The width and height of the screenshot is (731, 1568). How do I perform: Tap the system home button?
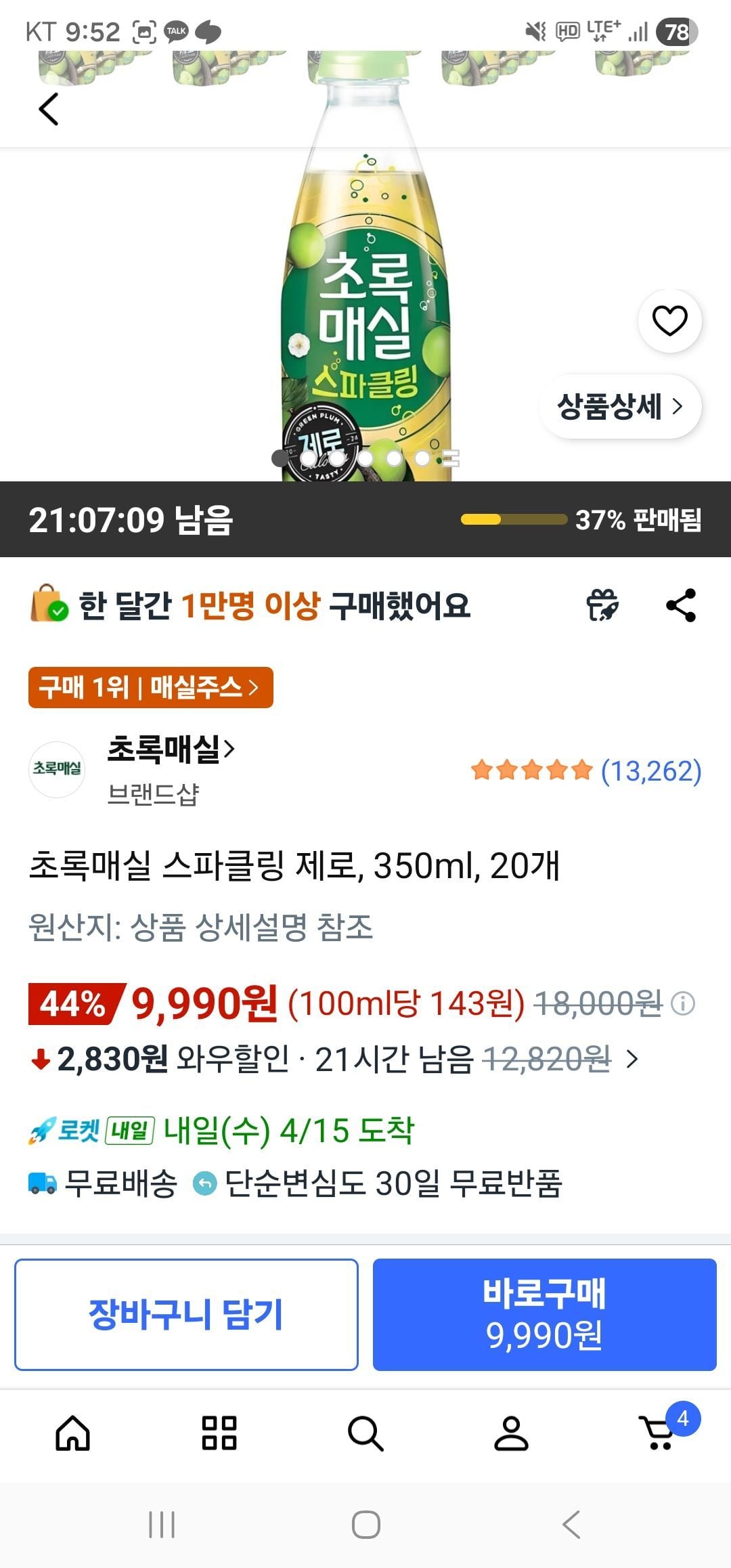click(365, 1525)
